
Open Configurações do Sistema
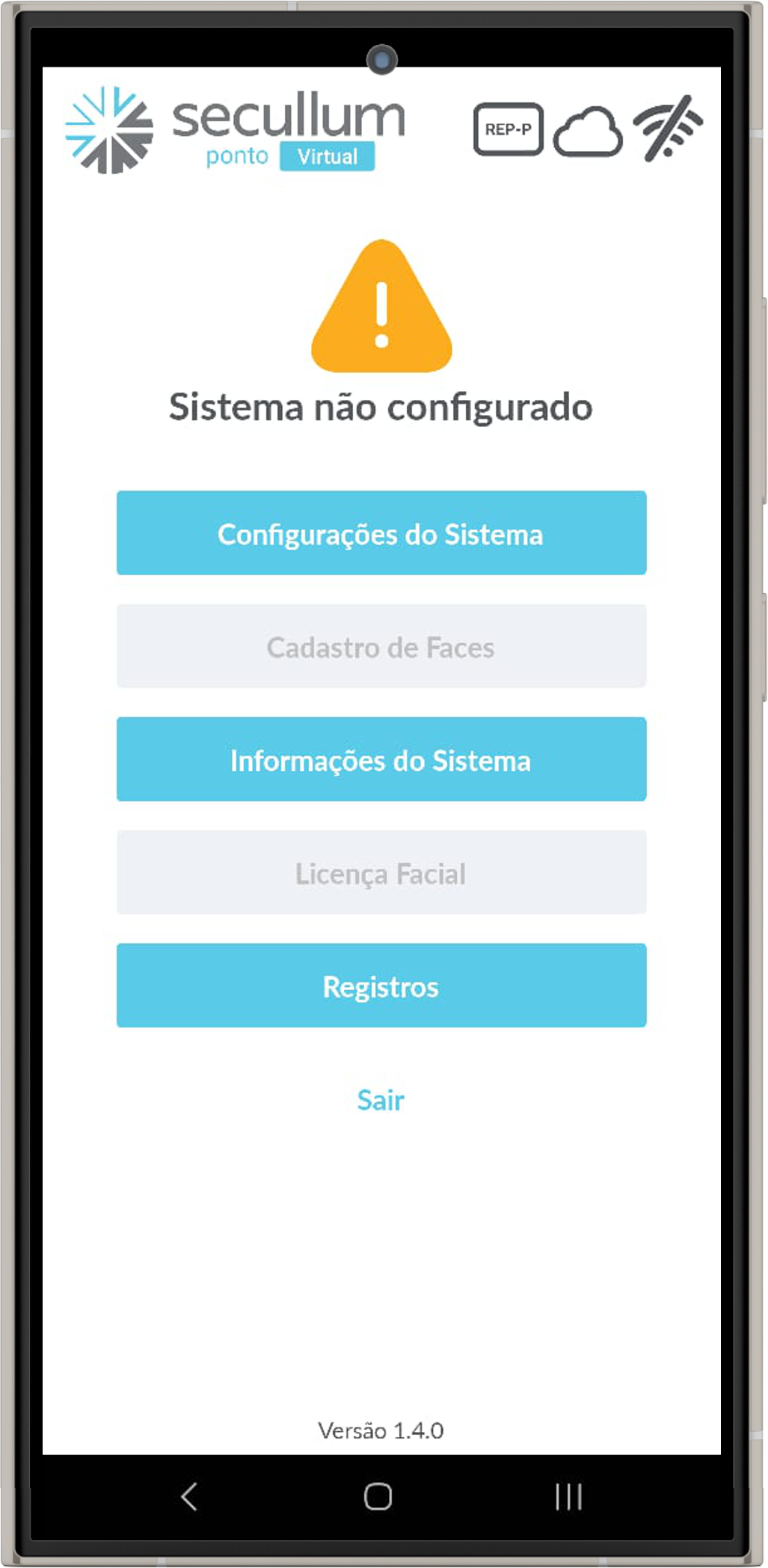click(381, 533)
